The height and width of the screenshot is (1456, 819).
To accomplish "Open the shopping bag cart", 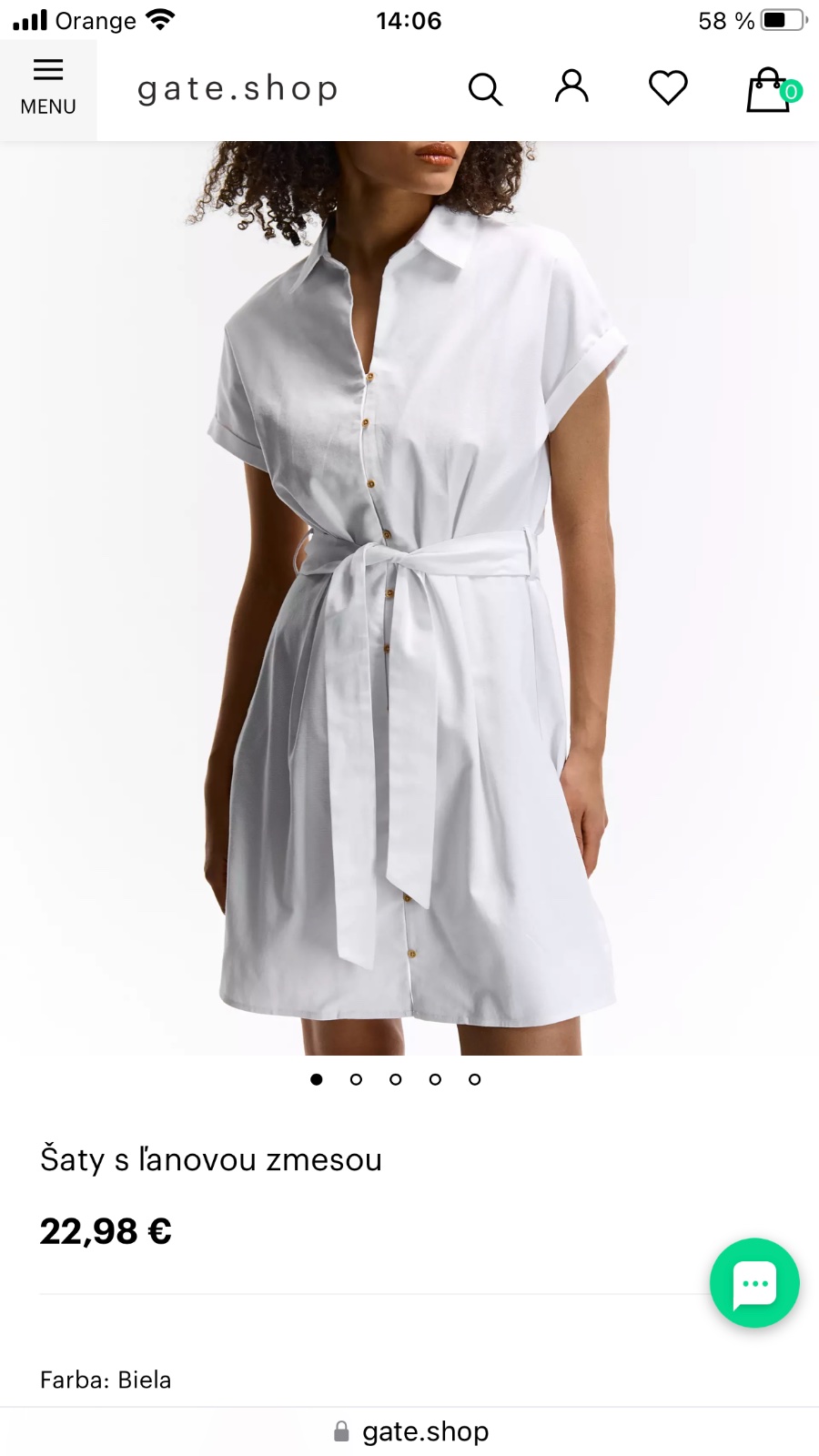I will [770, 90].
